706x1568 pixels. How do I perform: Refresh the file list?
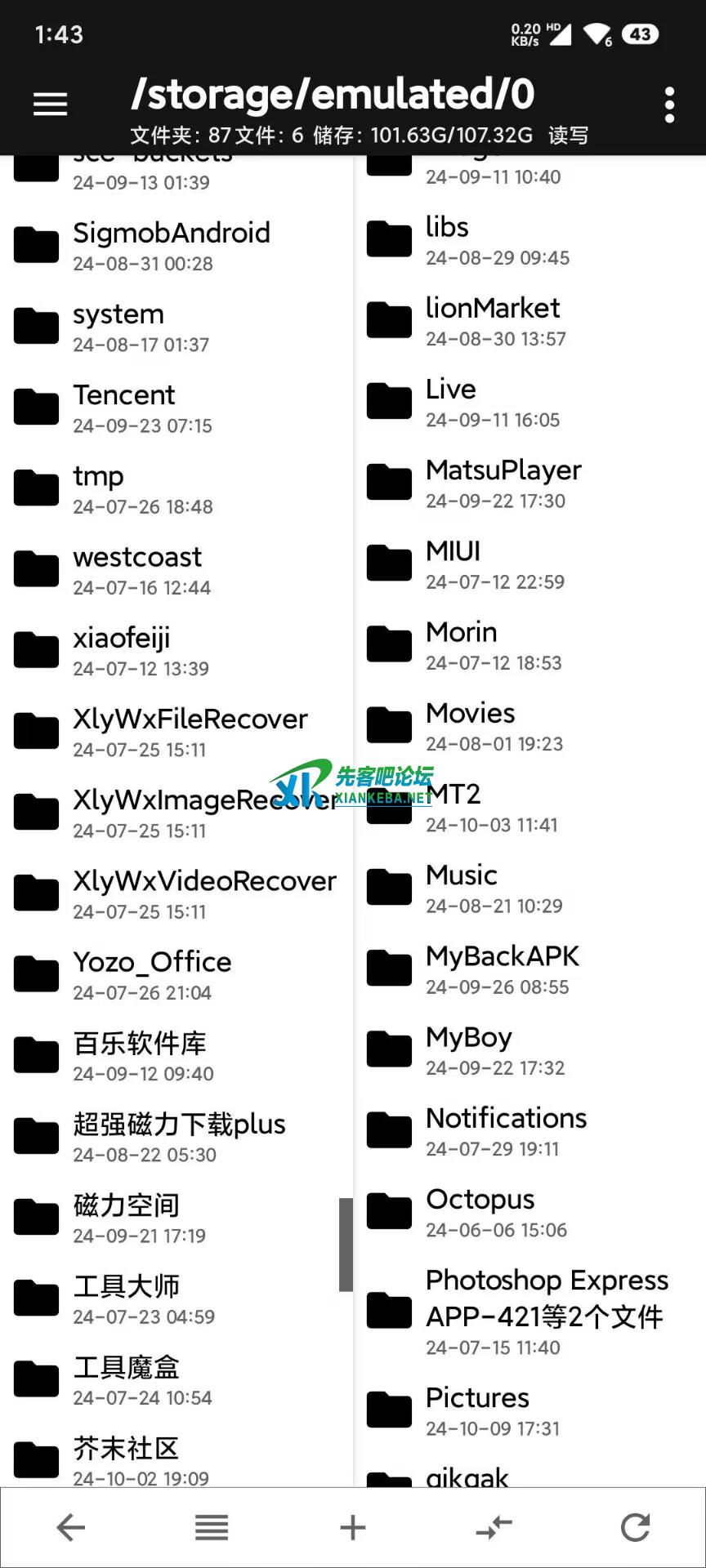click(635, 1527)
